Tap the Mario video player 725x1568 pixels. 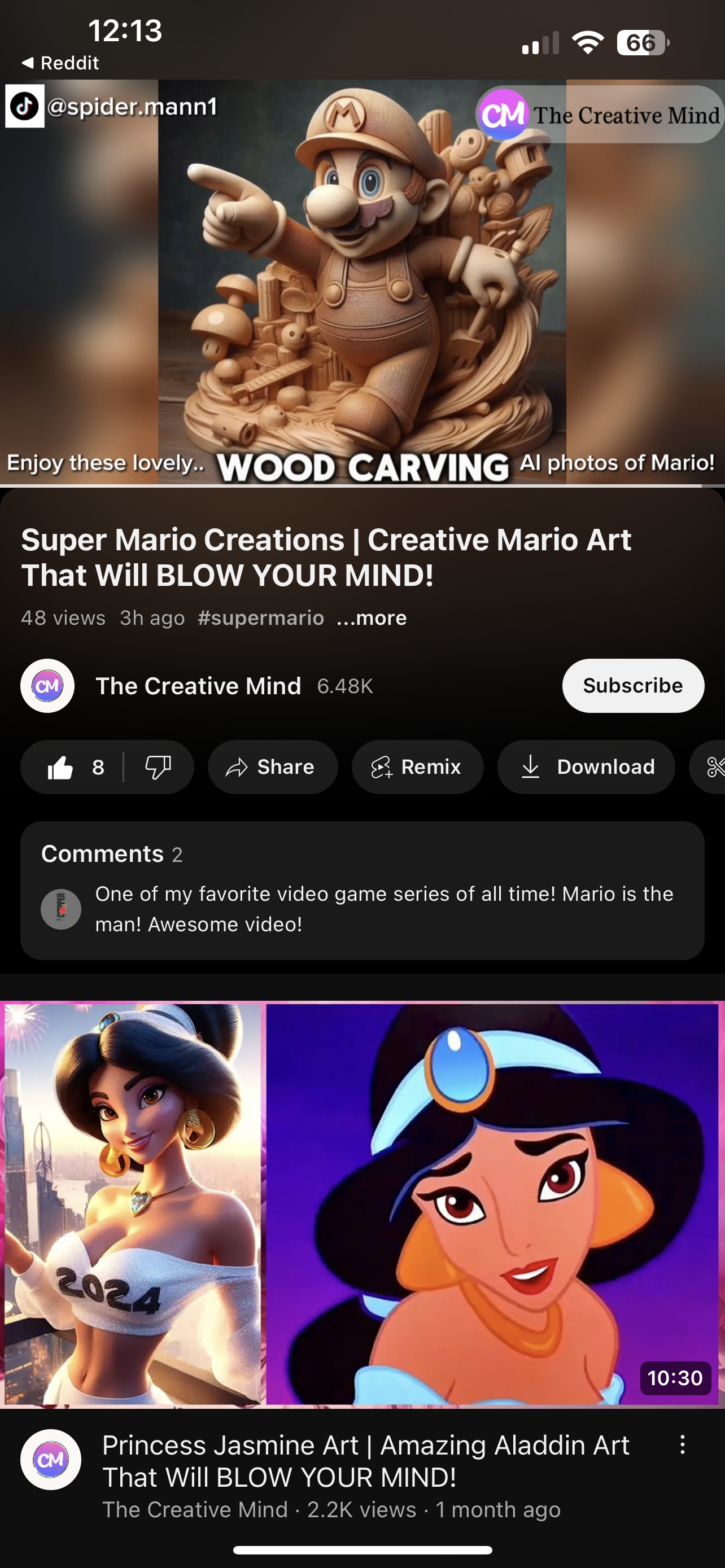point(362,282)
